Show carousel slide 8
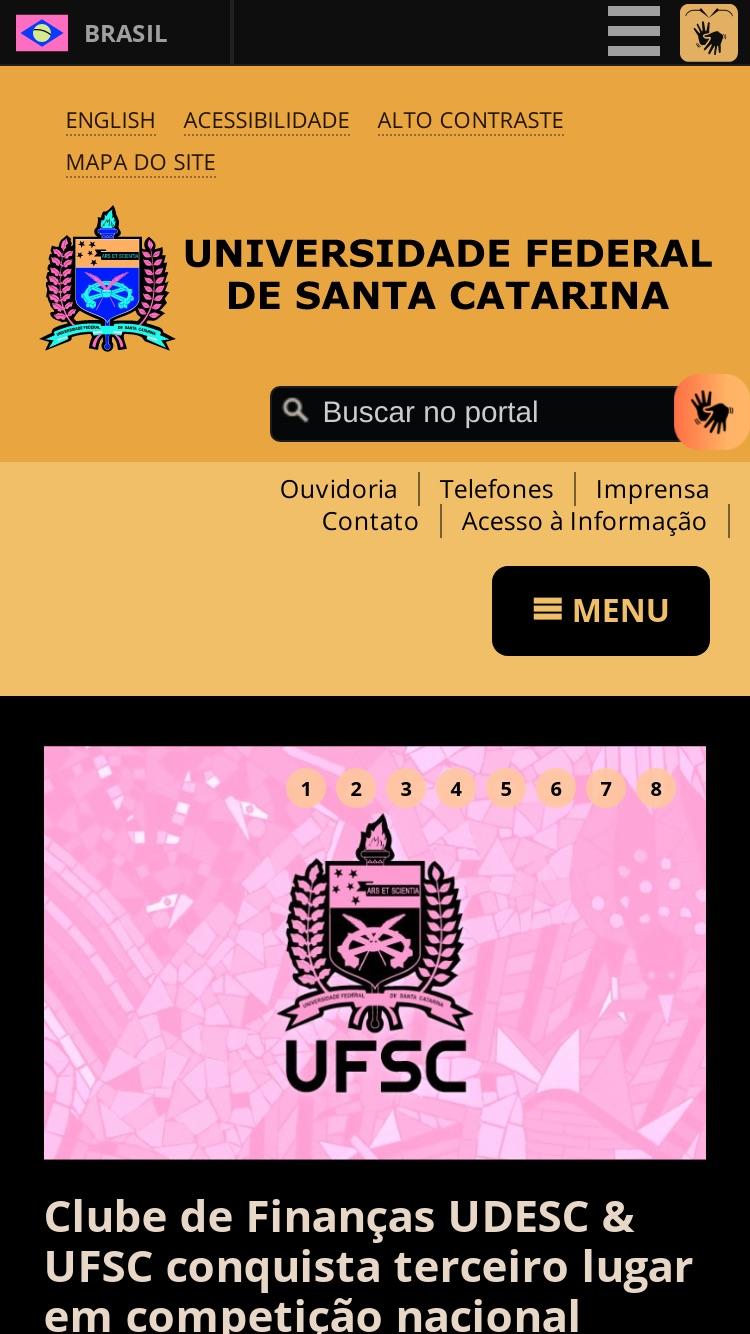750x1334 pixels. coord(656,789)
